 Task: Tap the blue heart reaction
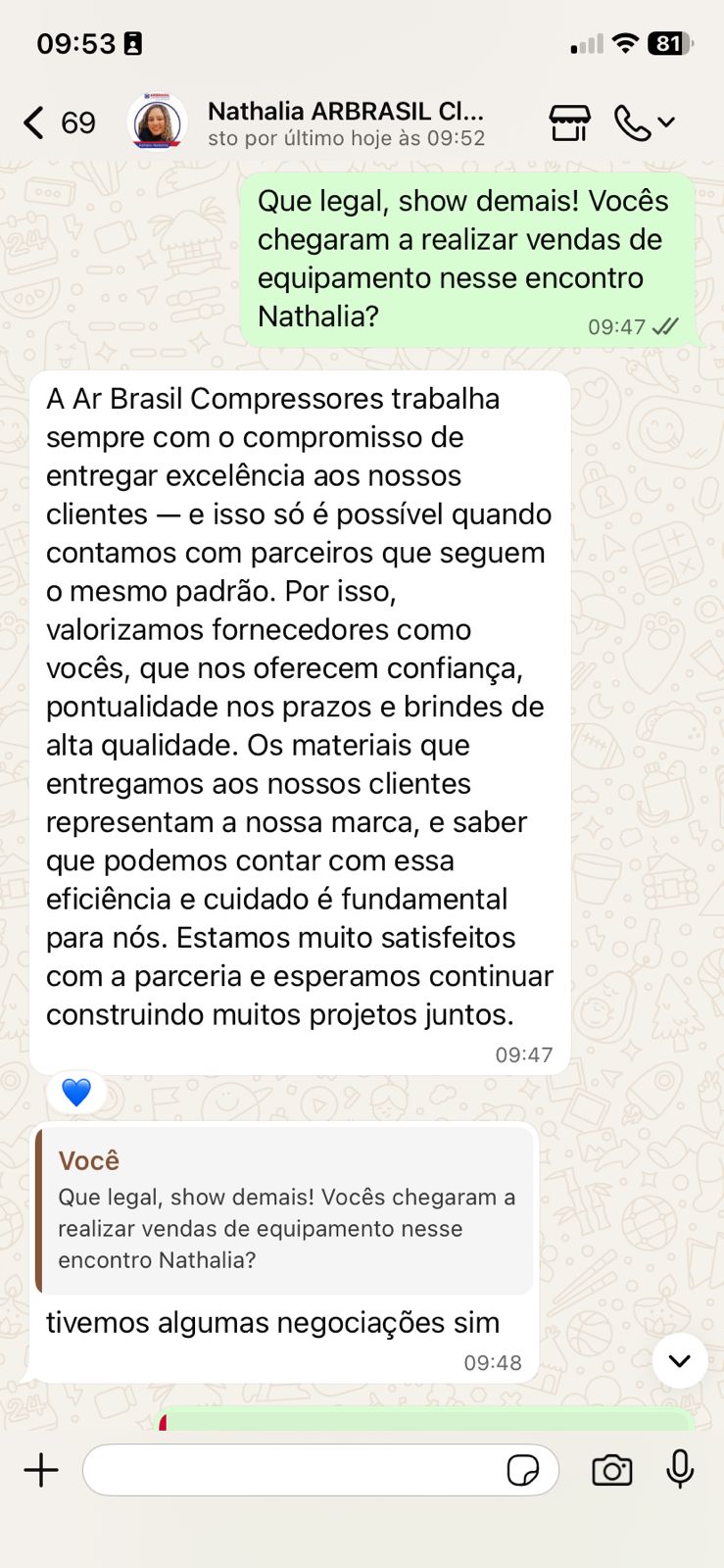(x=76, y=1092)
